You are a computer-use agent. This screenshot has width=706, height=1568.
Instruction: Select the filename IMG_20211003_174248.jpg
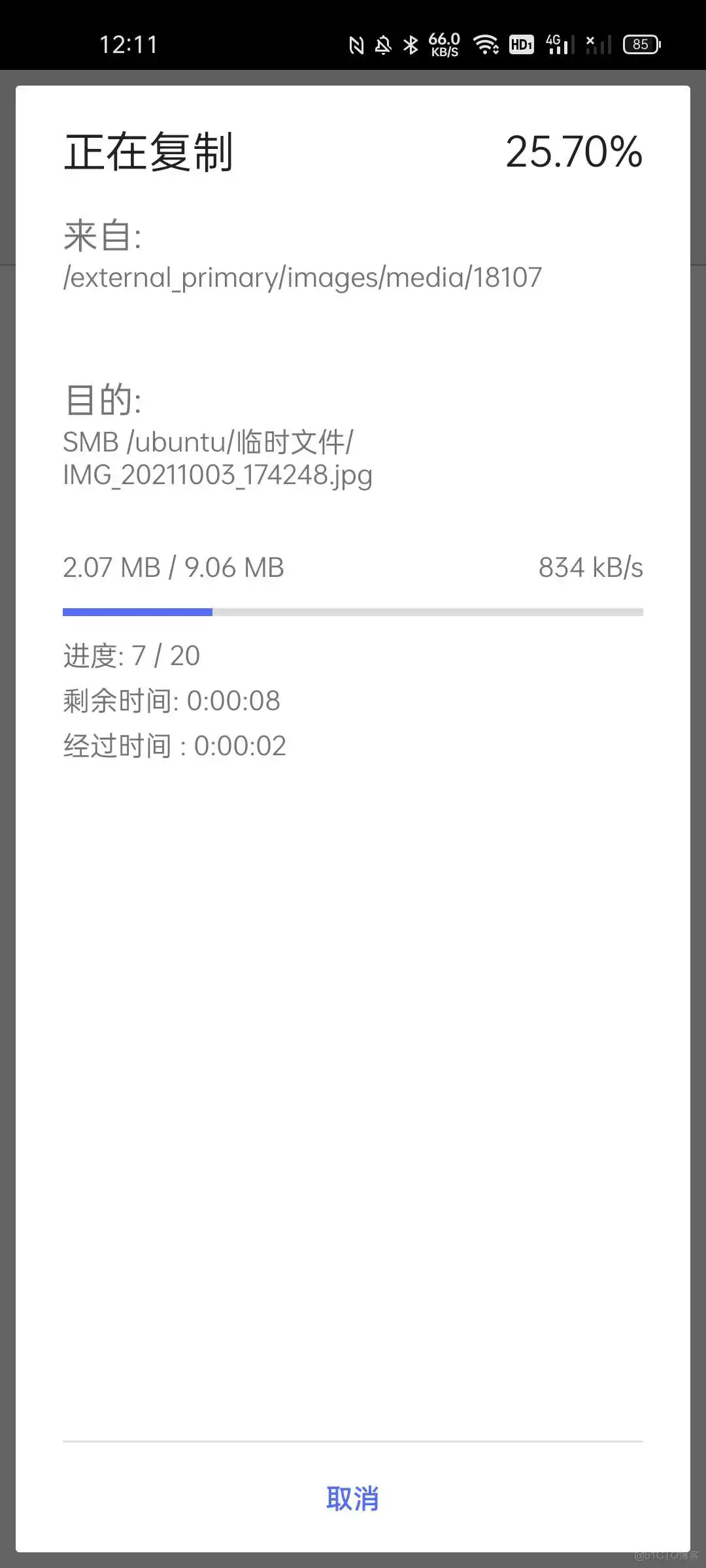click(217, 476)
